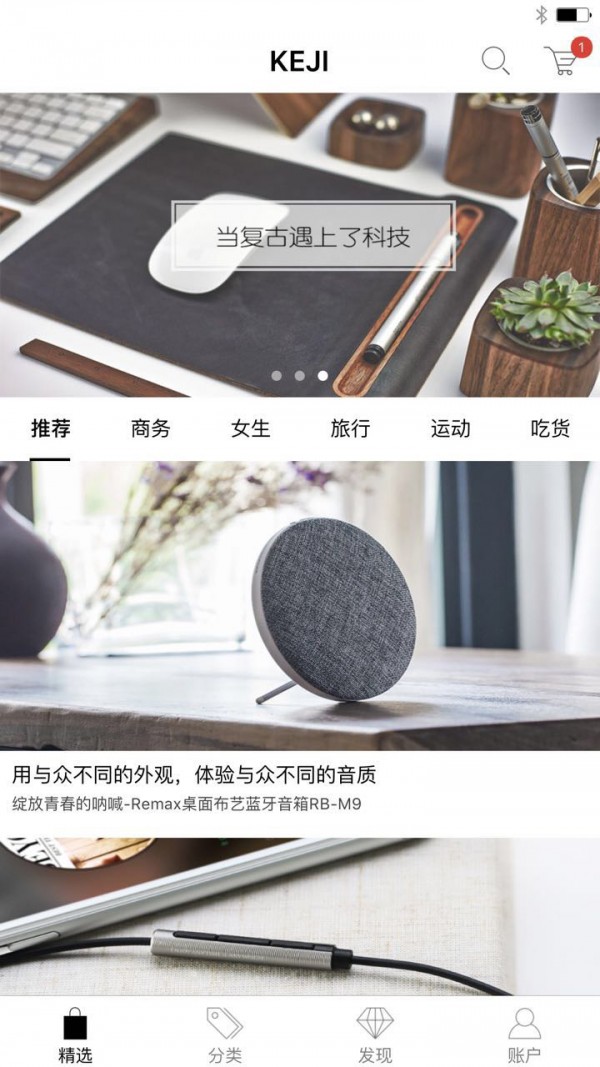Switch to the 女生 category tab
Screen dimensions: 600x1067
250,429
